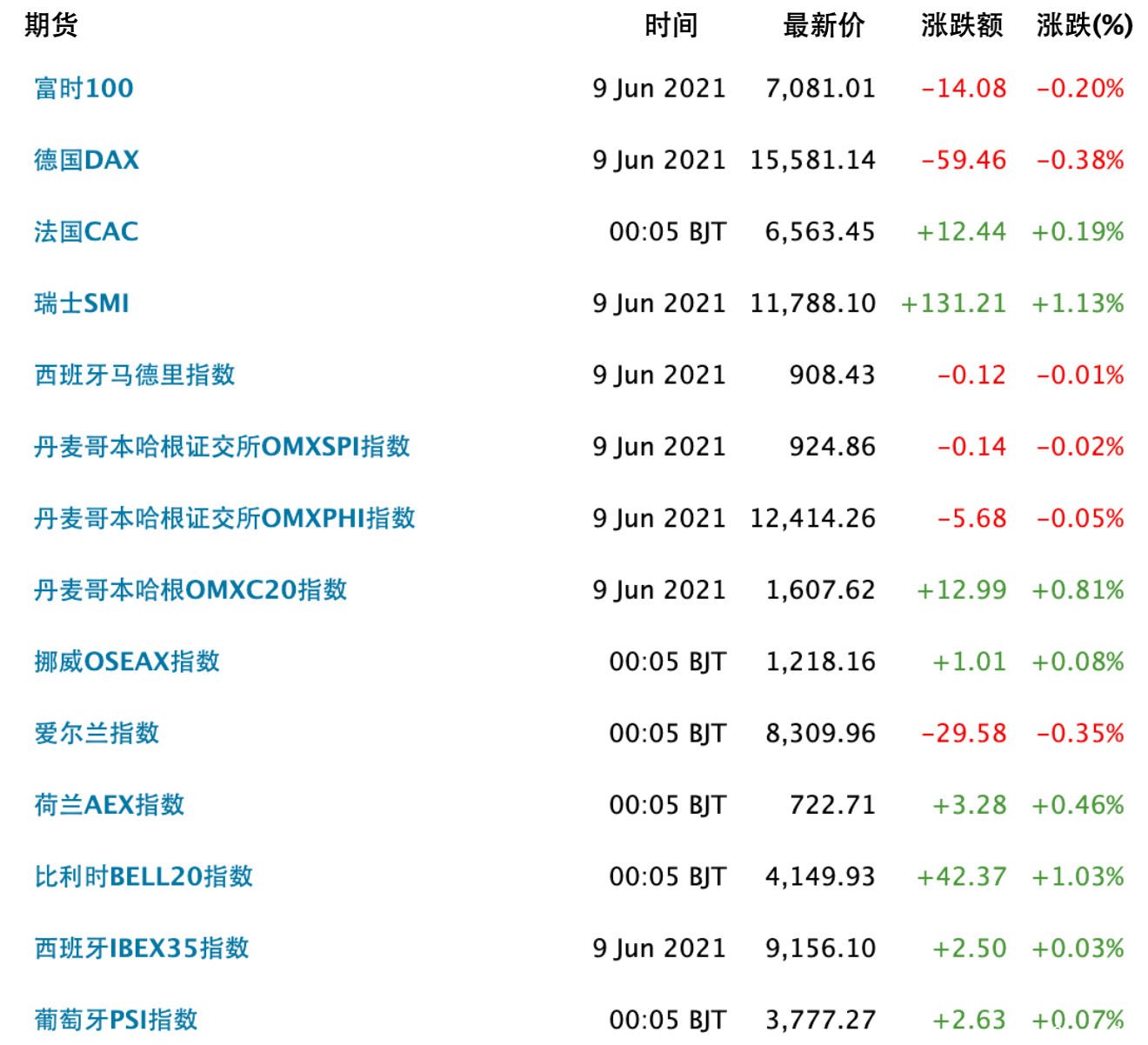Image resolution: width=1148 pixels, height=1045 pixels.
Task: Open 西班牙IBEX35指数 link
Action: point(142,948)
